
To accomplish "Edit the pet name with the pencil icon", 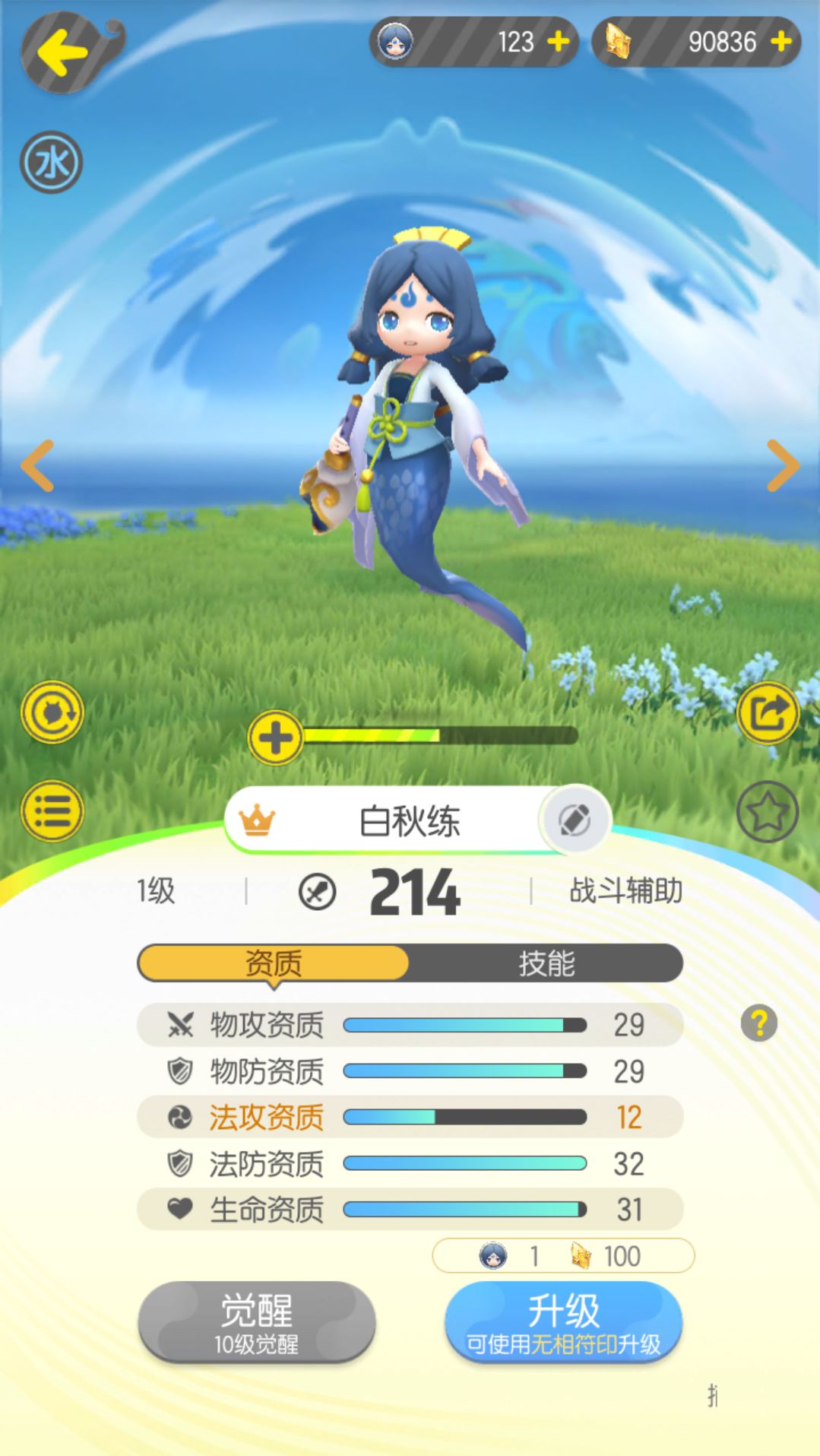I will click(575, 820).
